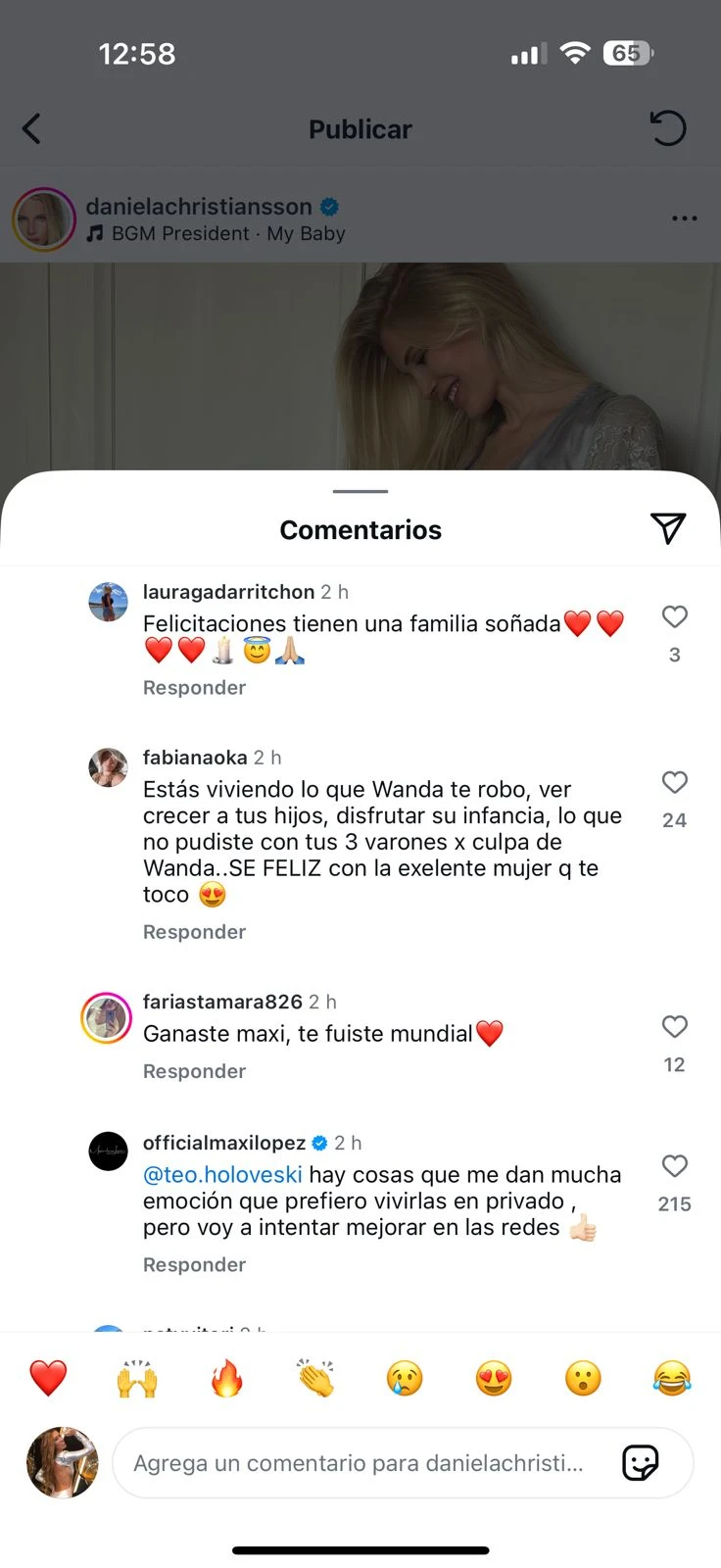The width and height of the screenshot is (721, 1568).
Task: Insert the red heart quick emoji
Action: click(48, 1379)
